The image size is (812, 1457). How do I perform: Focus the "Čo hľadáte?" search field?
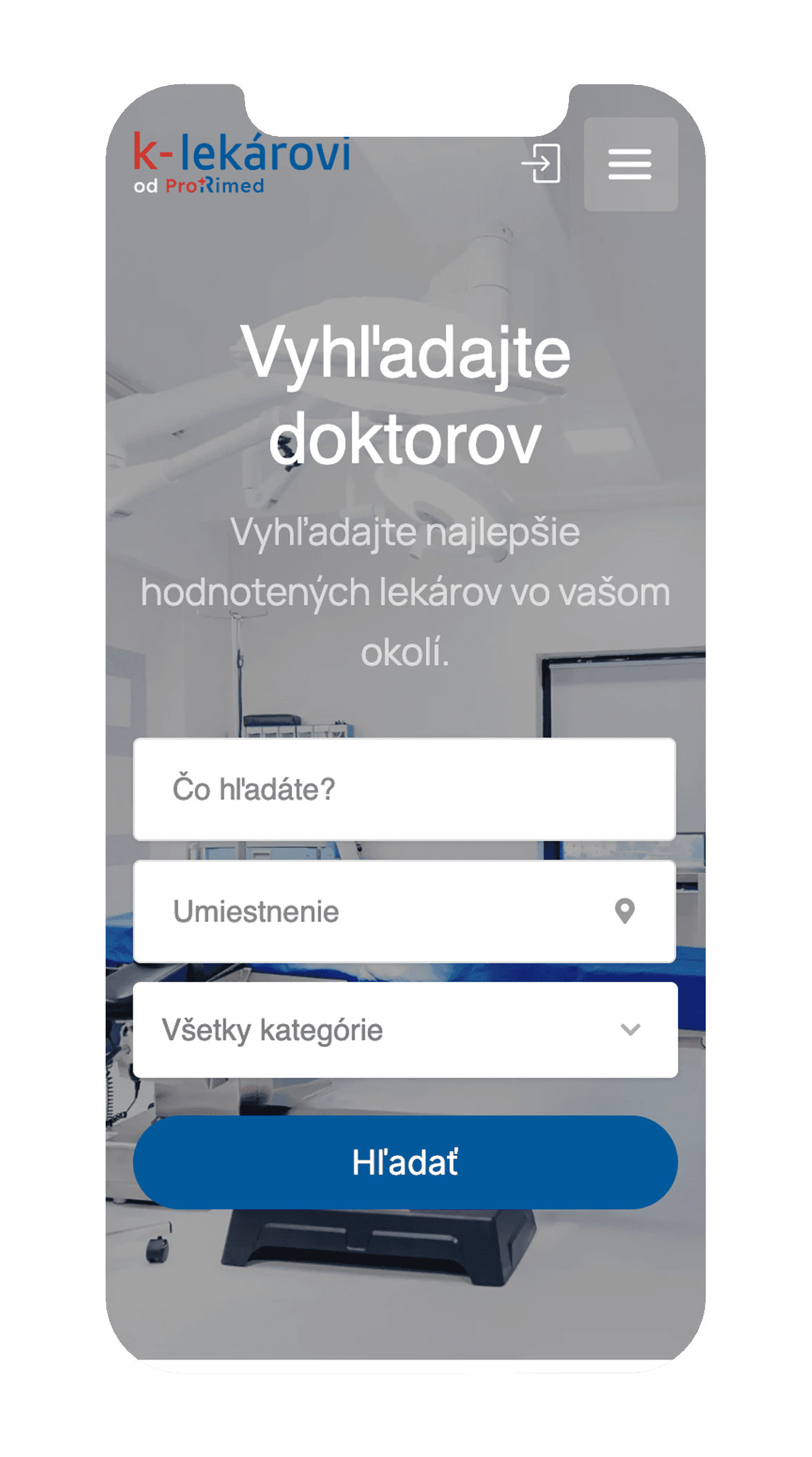(x=404, y=789)
